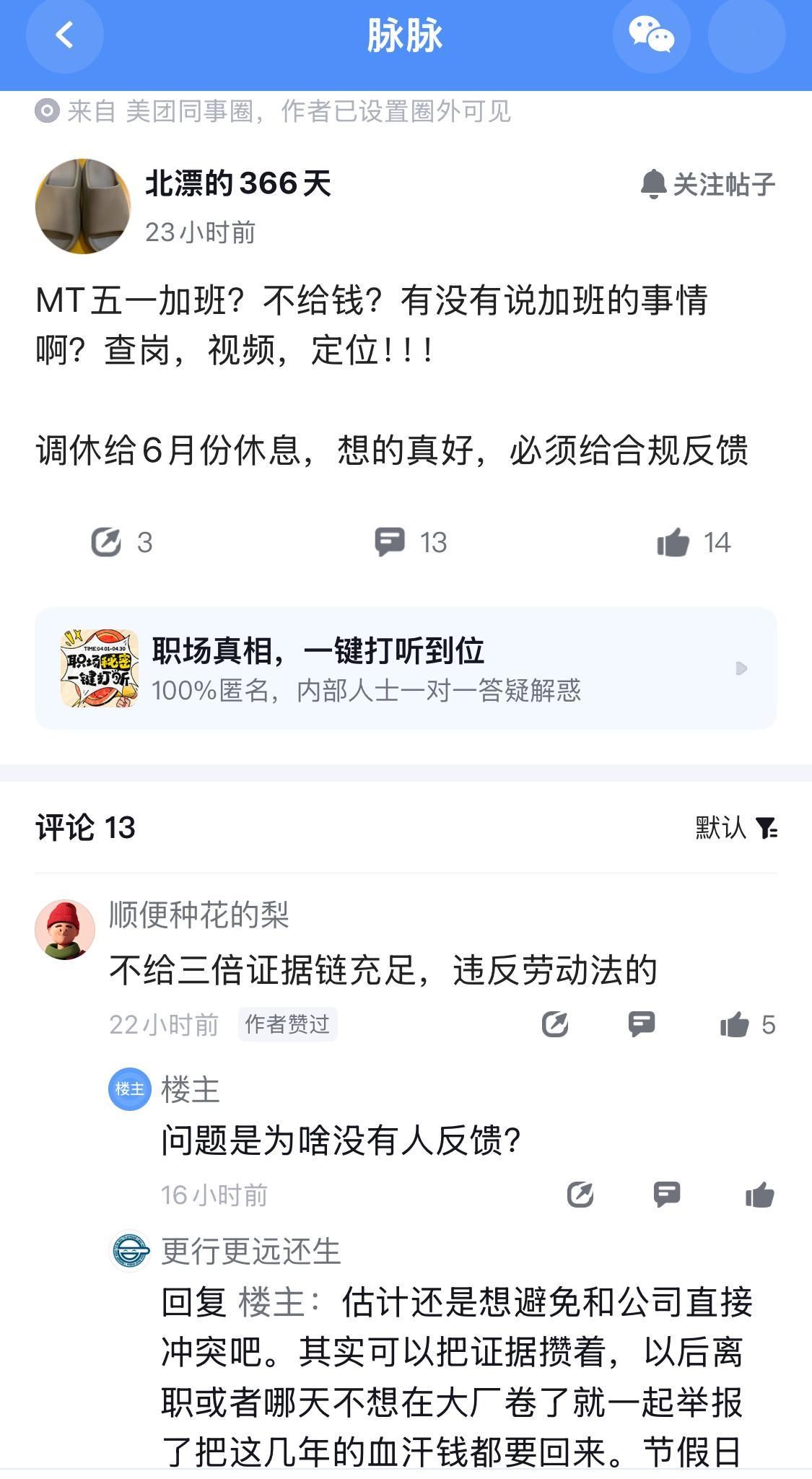
Task: Reply to 顺便种花的梨's comment
Action: point(641,1024)
